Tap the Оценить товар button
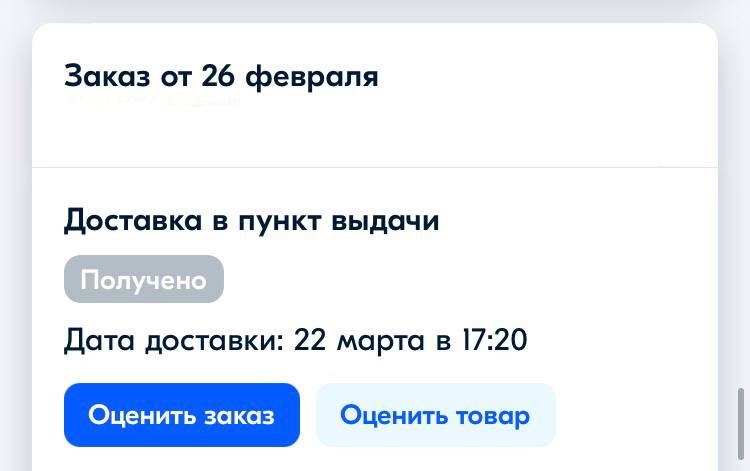Screen dimensions: 750x471 pos(435,415)
